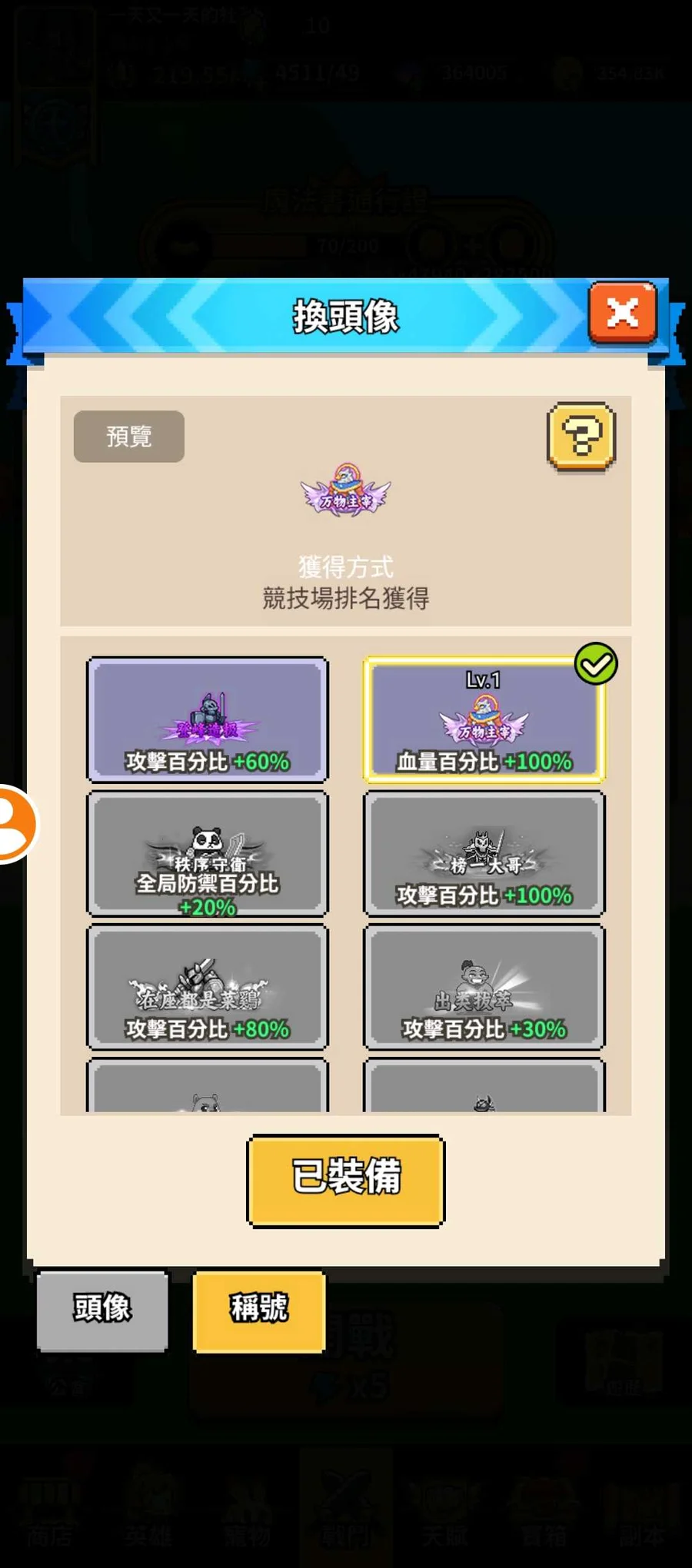This screenshot has width=692, height=1568.
Task: Switch to the 稱號 tab
Action: coord(259,1311)
